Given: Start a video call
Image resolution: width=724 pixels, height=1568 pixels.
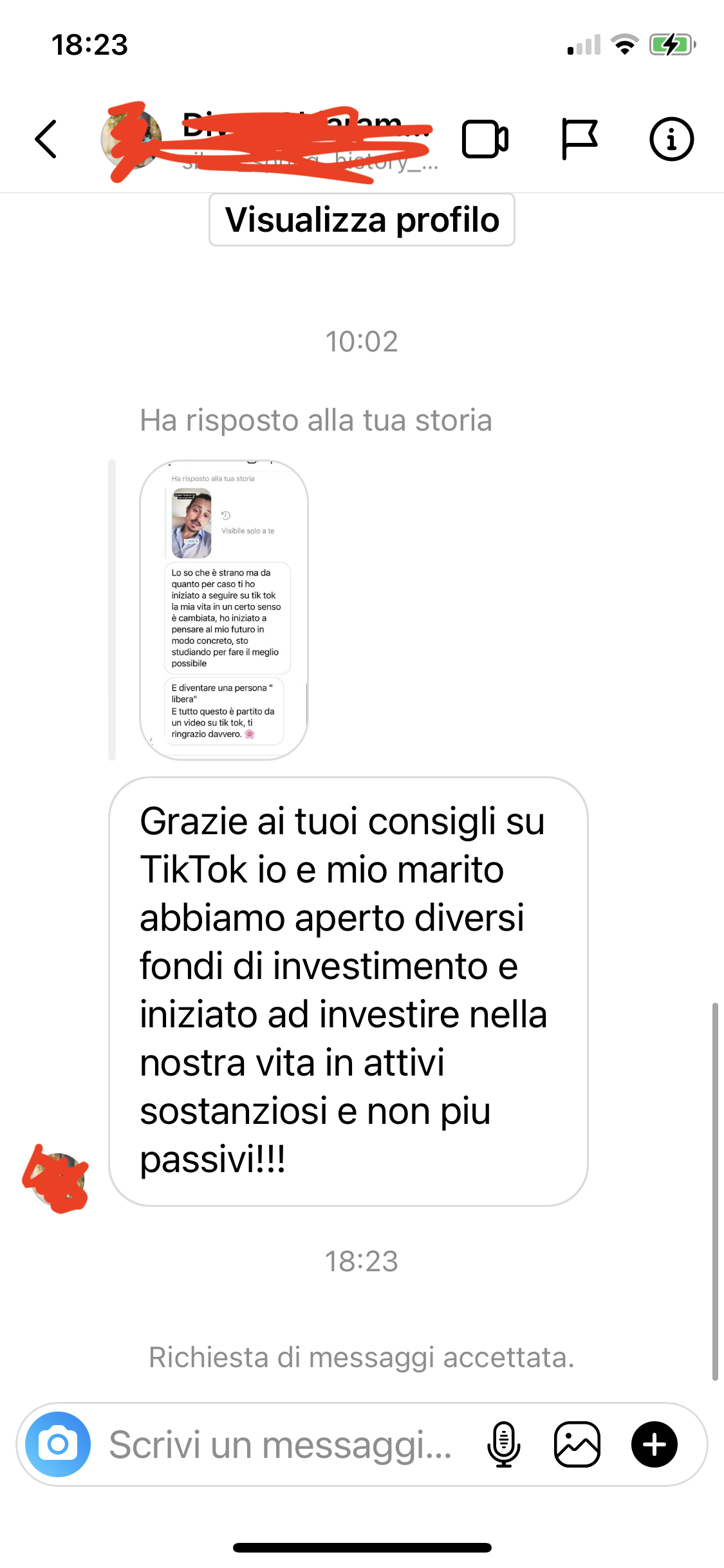Looking at the screenshot, I should pos(485,139).
